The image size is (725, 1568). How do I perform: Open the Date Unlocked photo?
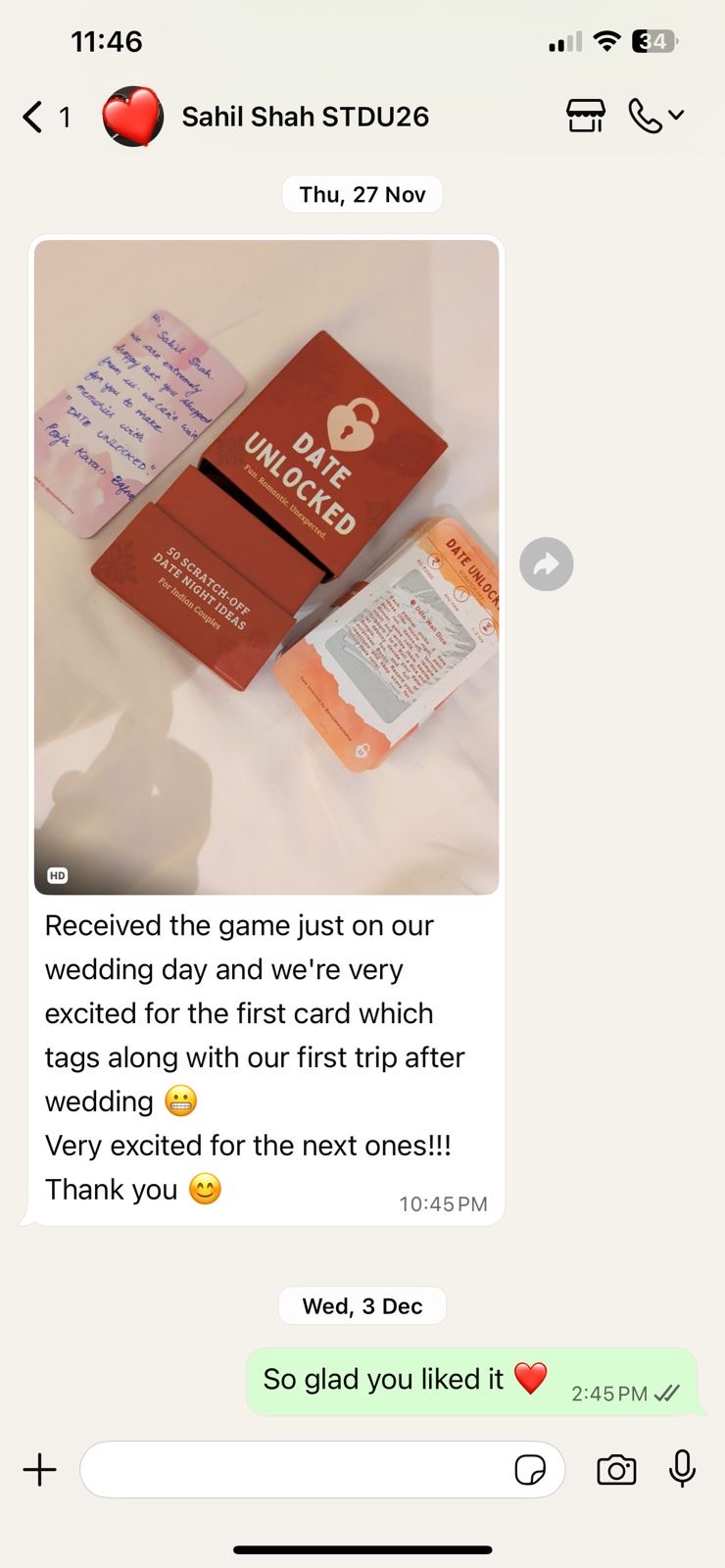[266, 566]
